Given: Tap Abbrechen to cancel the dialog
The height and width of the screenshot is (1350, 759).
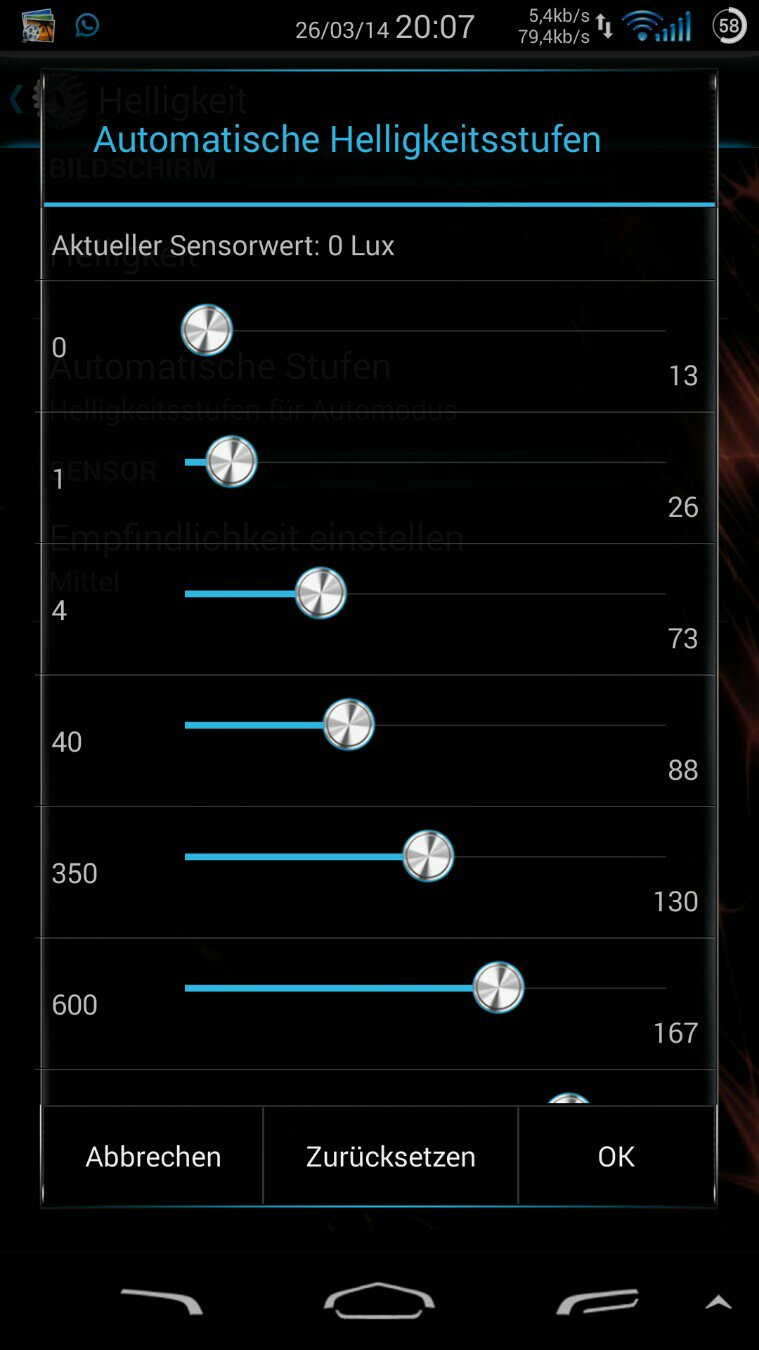Looking at the screenshot, I should (x=153, y=1156).
